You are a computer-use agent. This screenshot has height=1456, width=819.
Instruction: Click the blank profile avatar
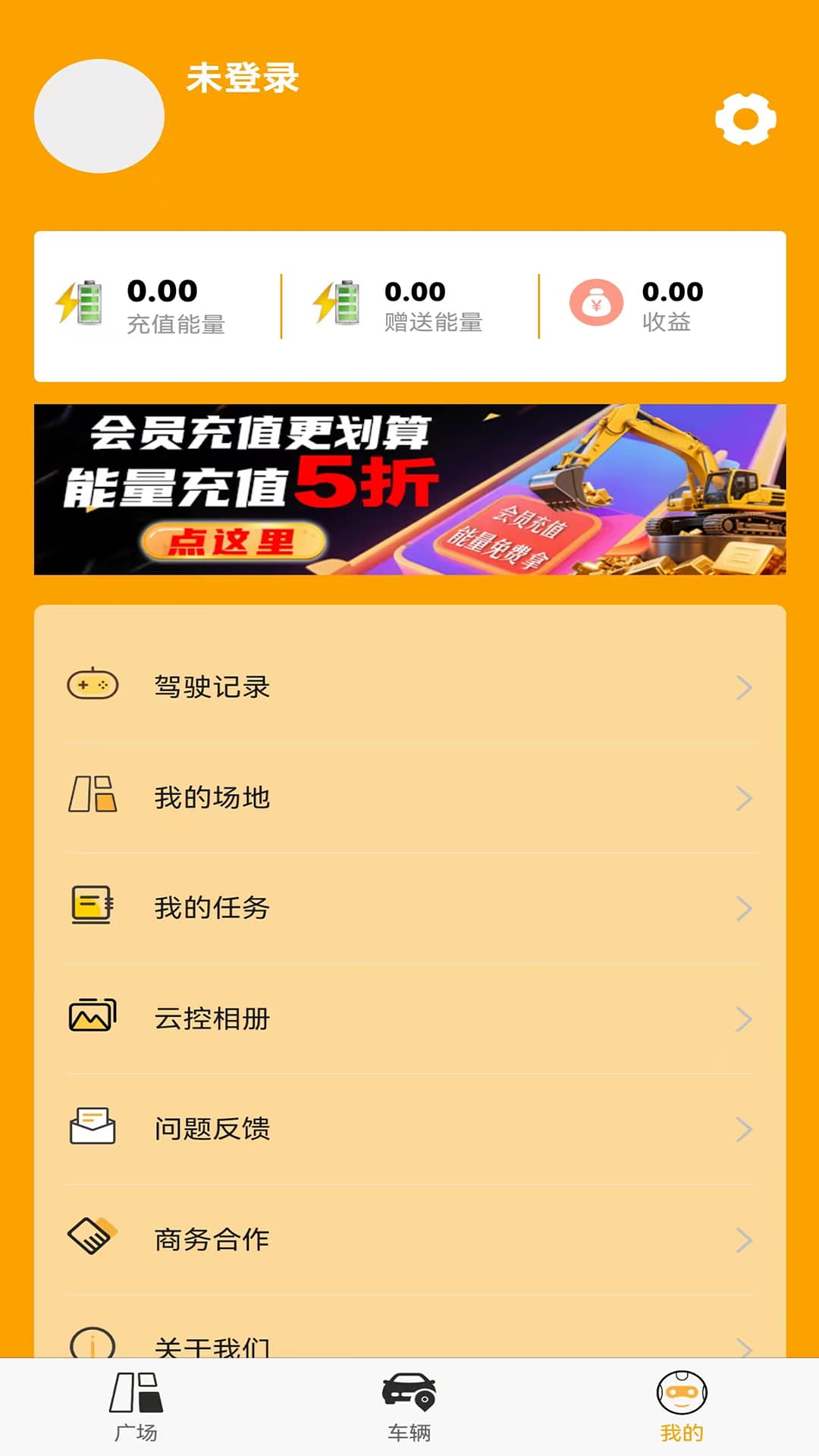pyautogui.click(x=99, y=115)
